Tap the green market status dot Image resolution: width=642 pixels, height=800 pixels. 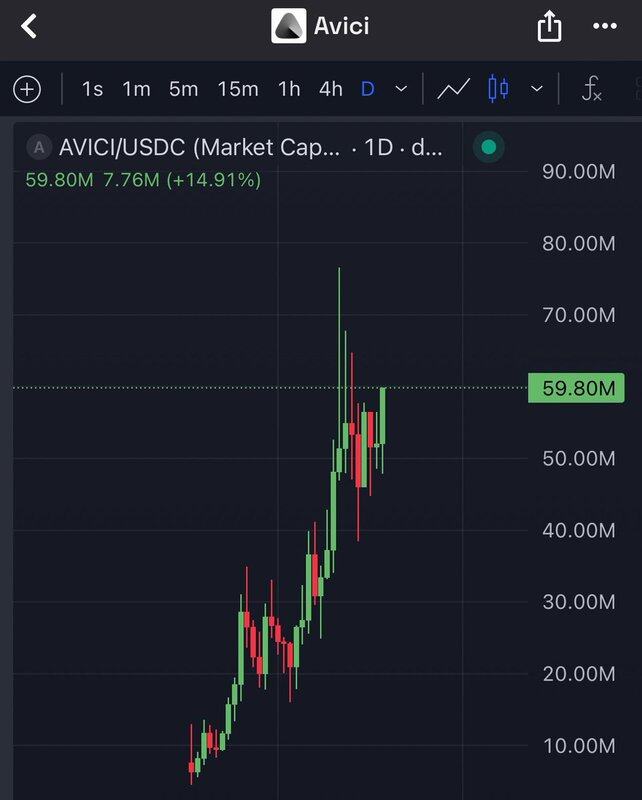(x=488, y=148)
